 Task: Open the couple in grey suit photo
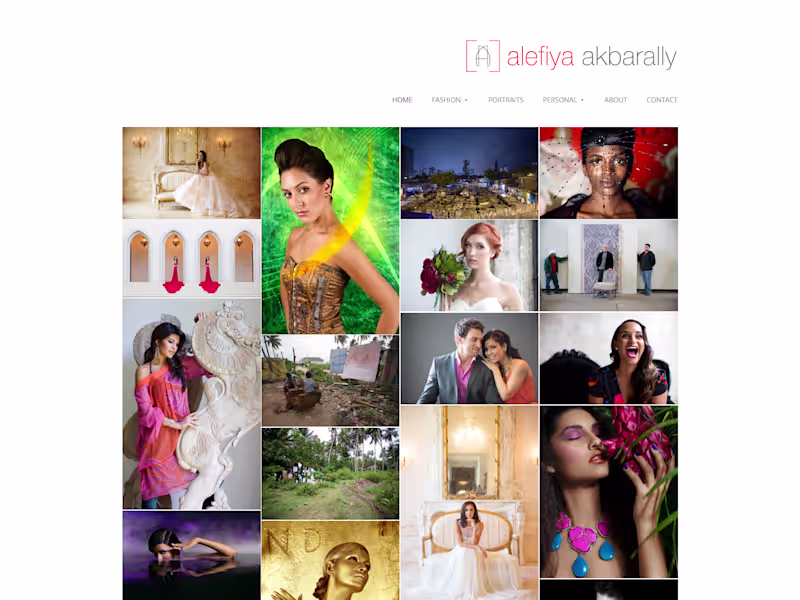pyautogui.click(x=469, y=358)
